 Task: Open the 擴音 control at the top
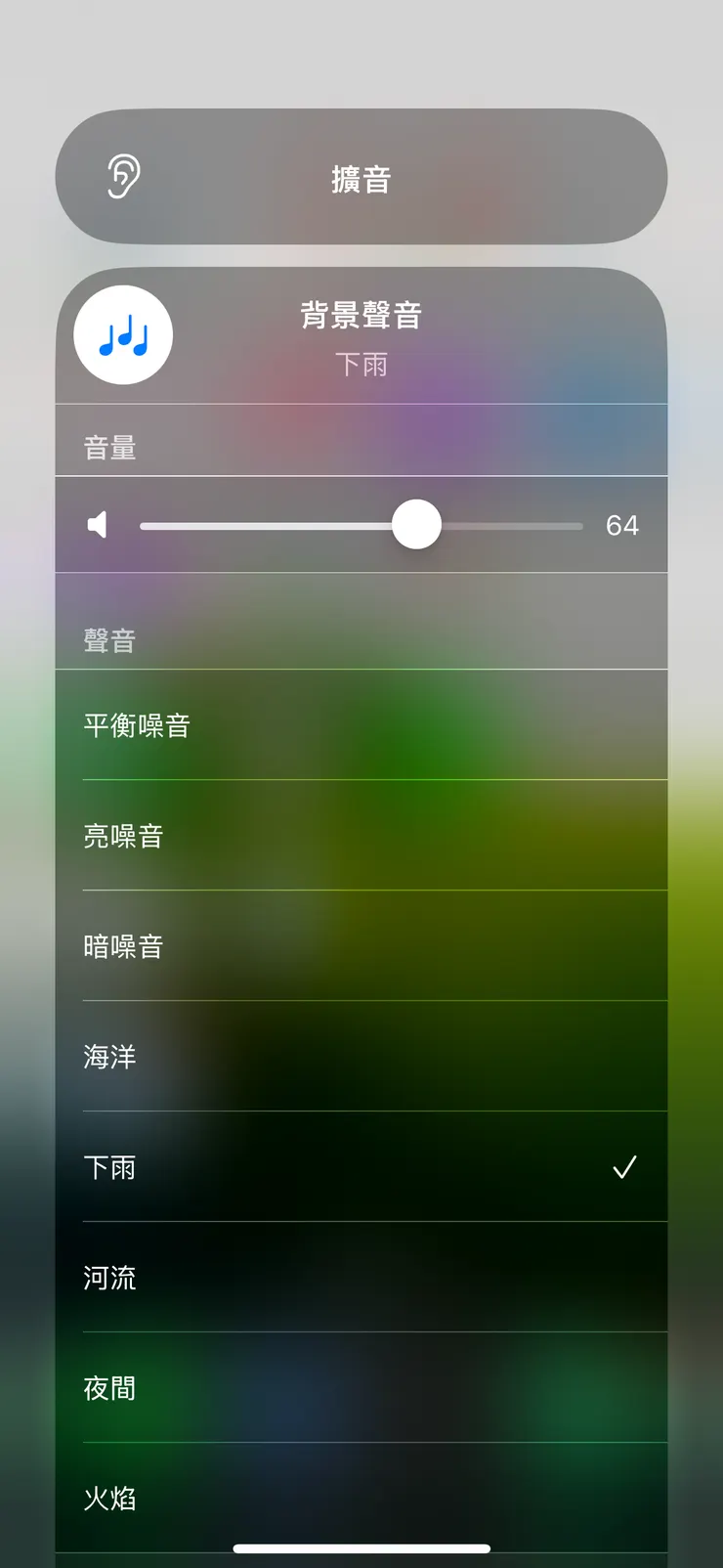coord(361,176)
